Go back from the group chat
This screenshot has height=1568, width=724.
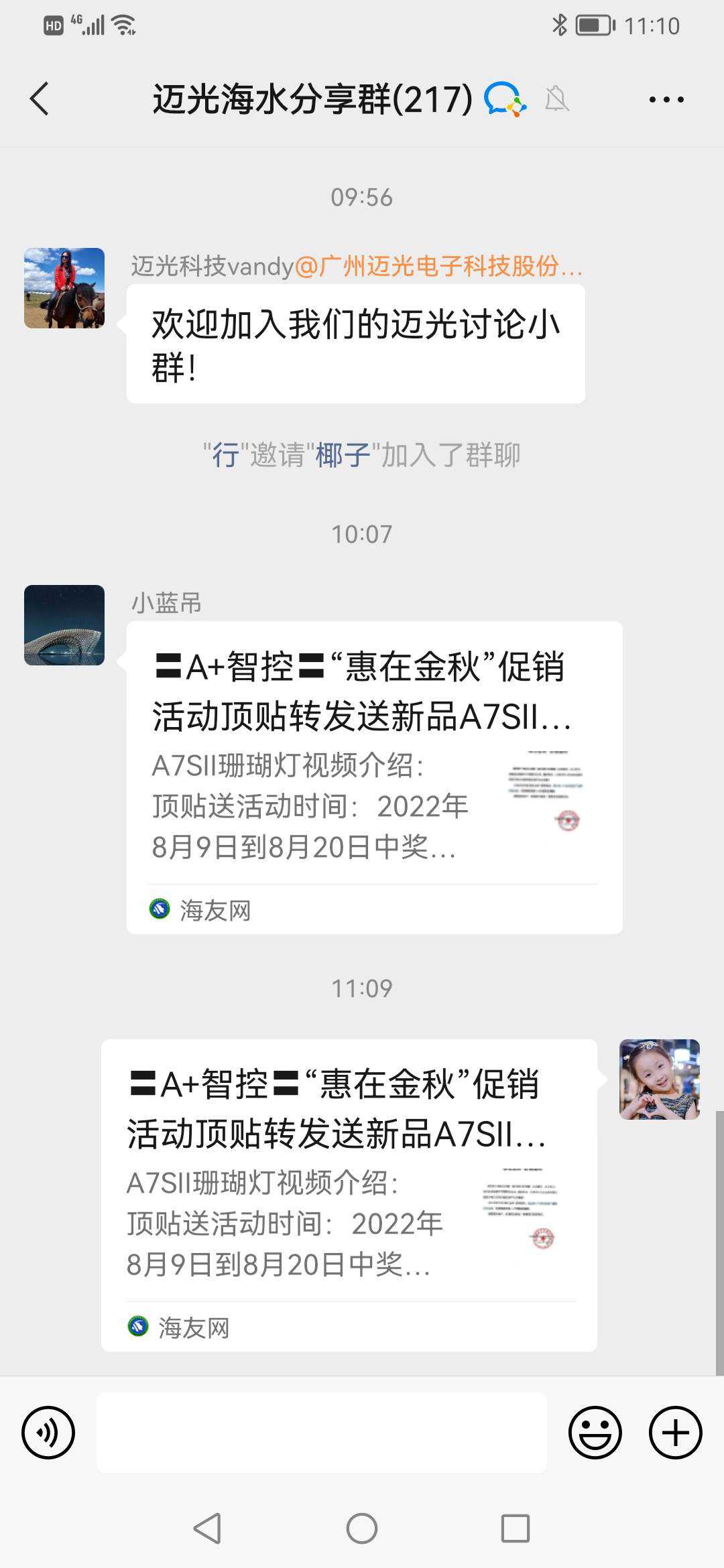40,99
